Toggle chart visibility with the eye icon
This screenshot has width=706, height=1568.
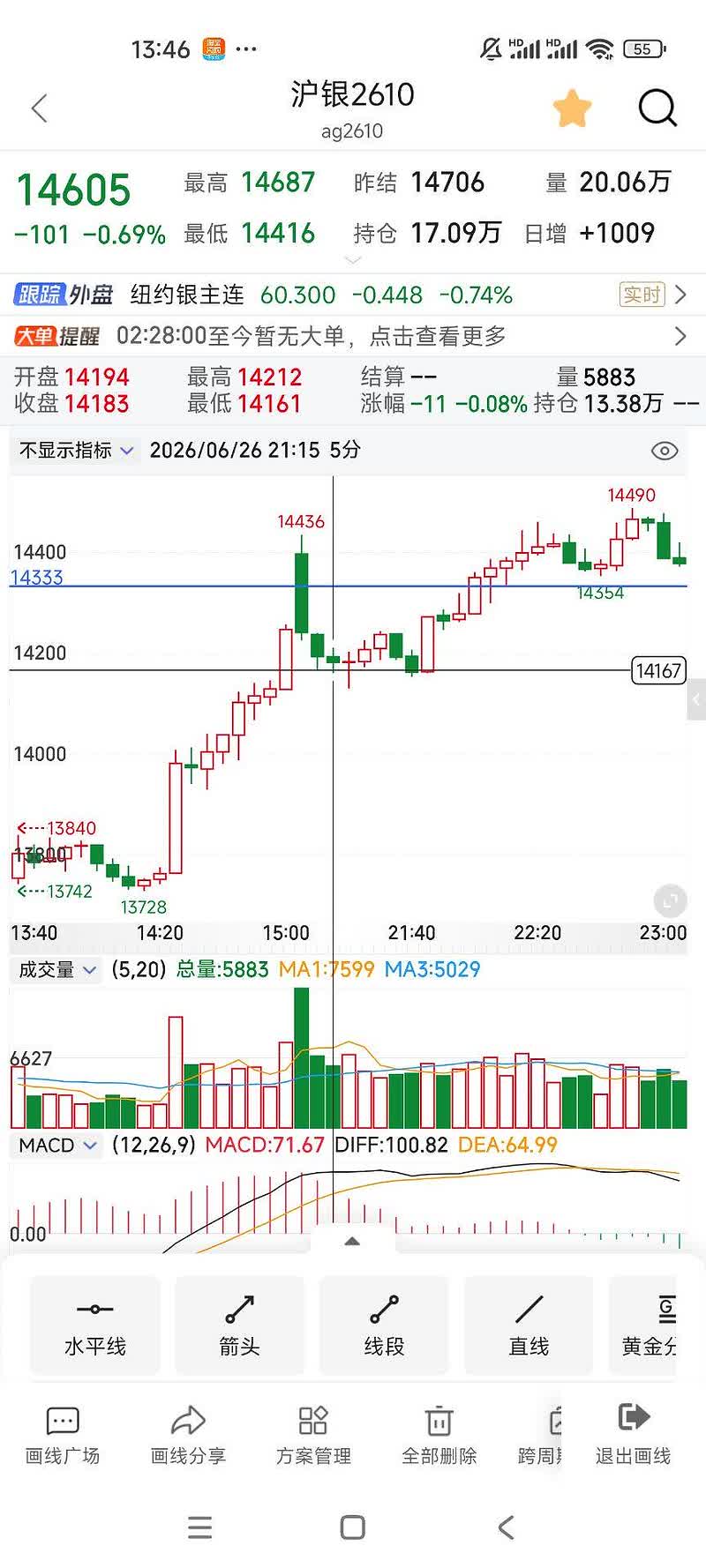665,451
